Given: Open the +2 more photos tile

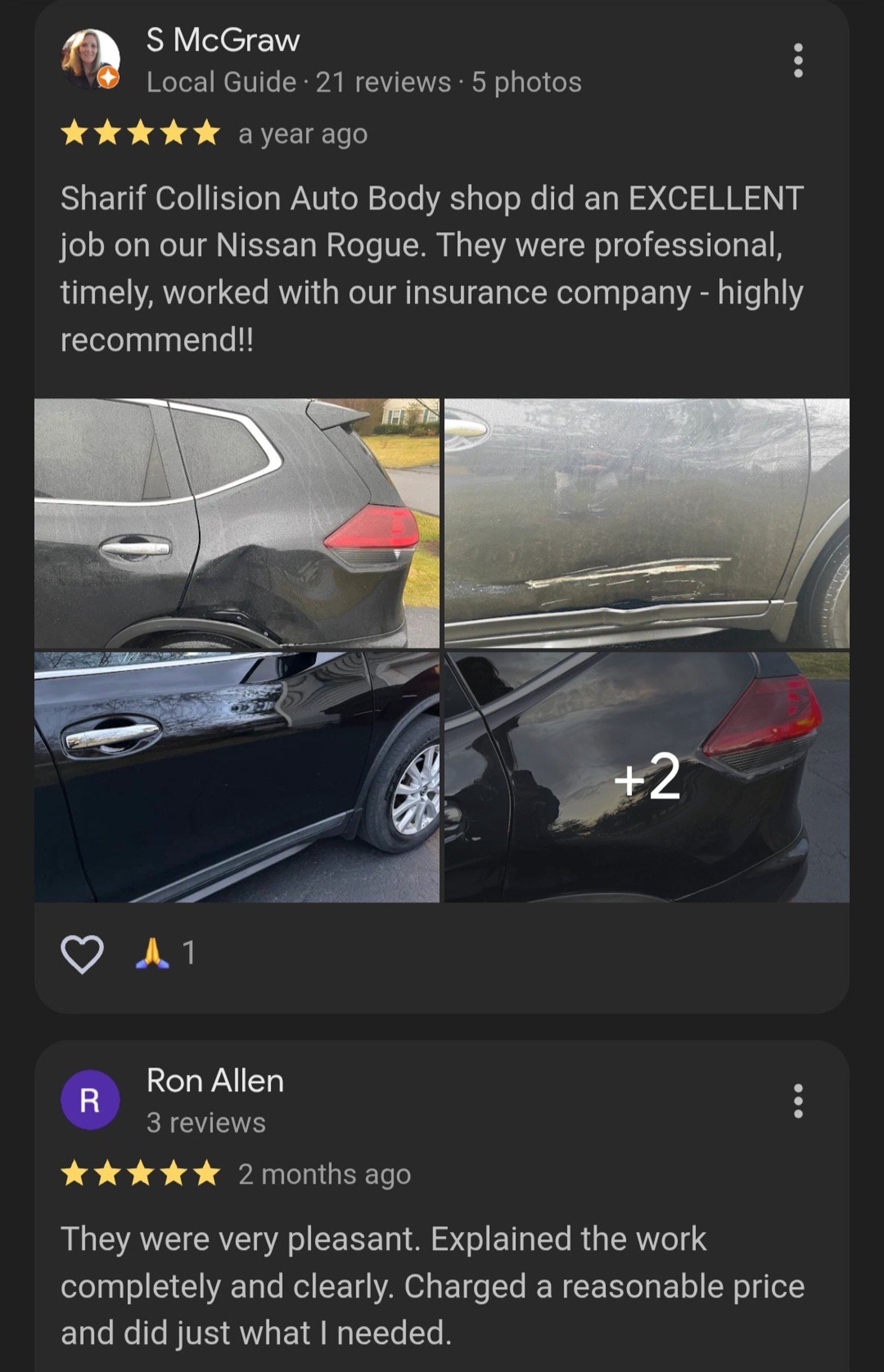Looking at the screenshot, I should 647,776.
